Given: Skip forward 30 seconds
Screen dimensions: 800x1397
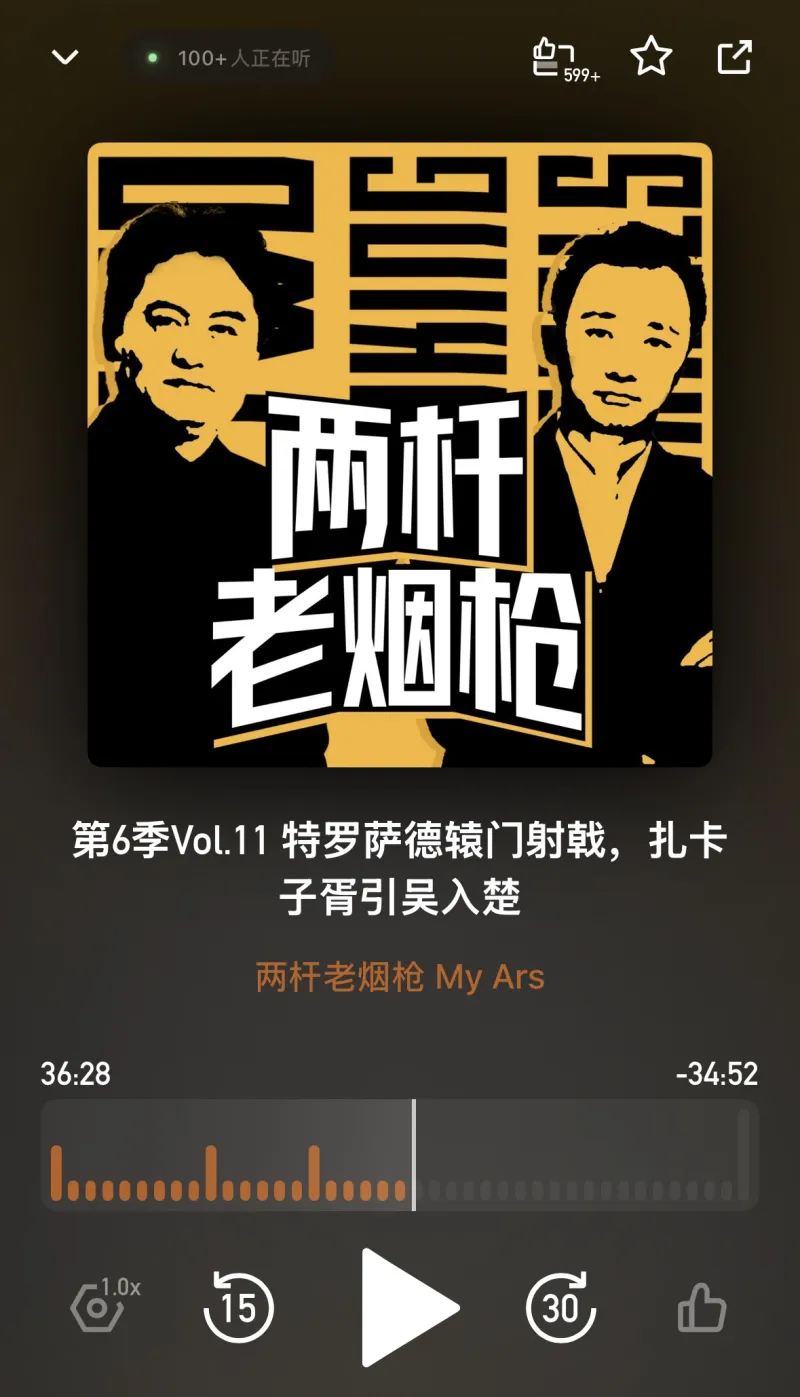Looking at the screenshot, I should point(561,1307).
